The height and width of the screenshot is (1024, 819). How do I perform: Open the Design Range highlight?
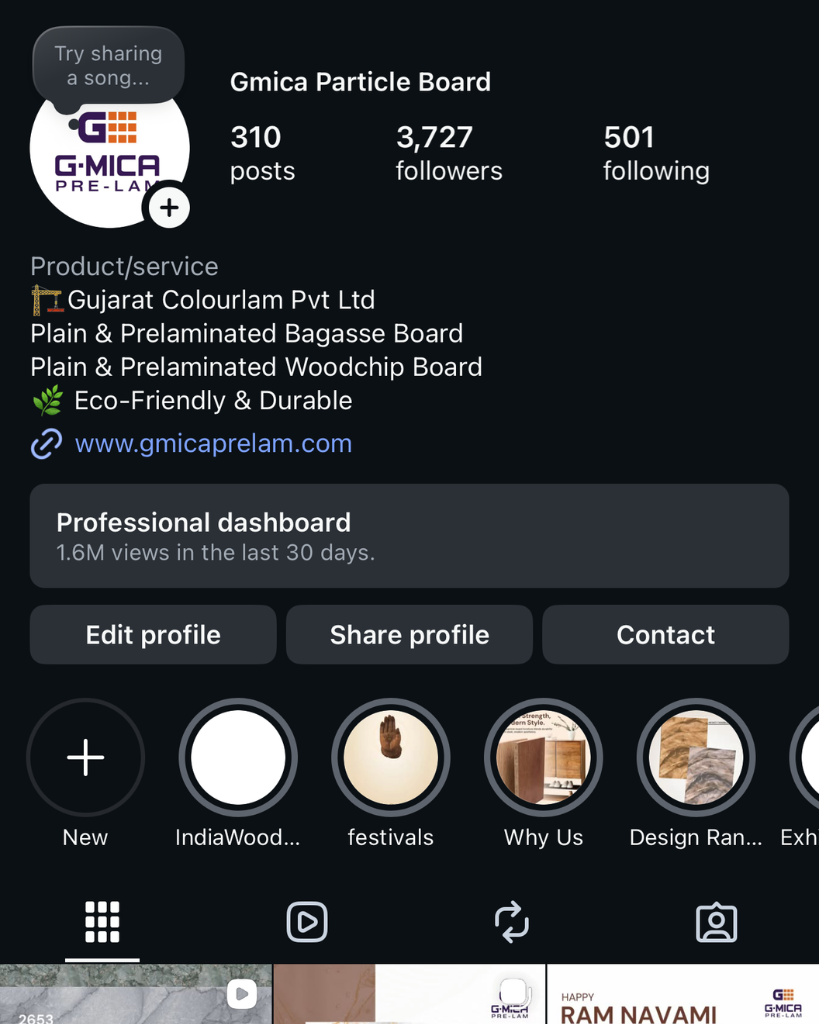point(696,758)
